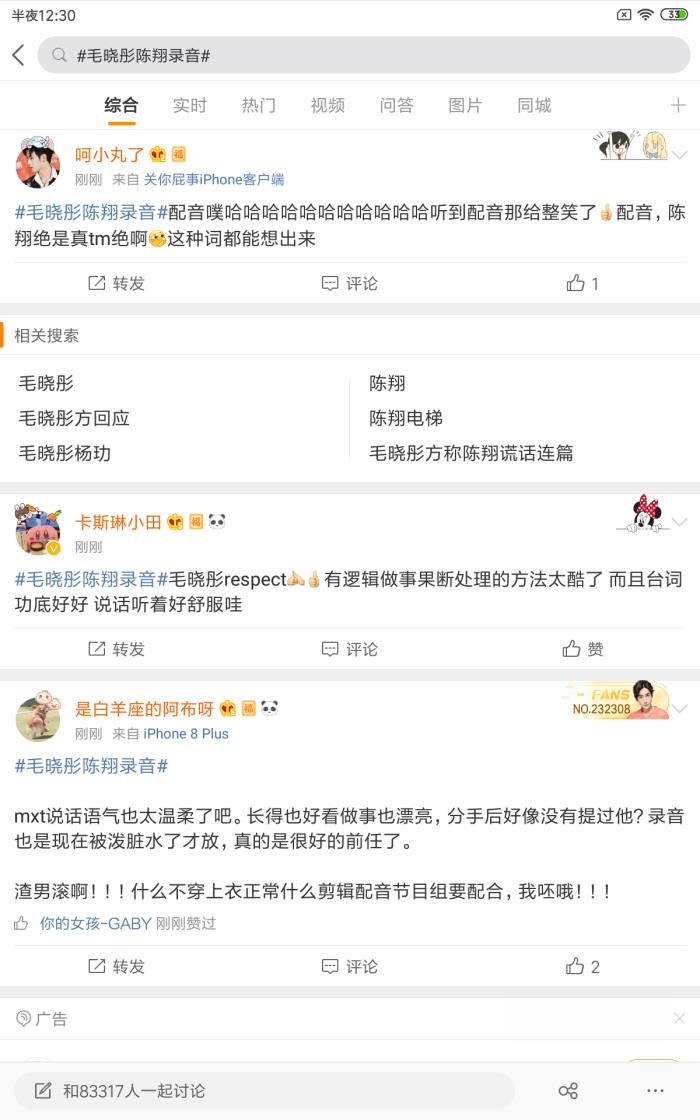This screenshot has width=700, height=1120.
Task: Open 呵小丸了's profile avatar
Action: tap(37, 165)
